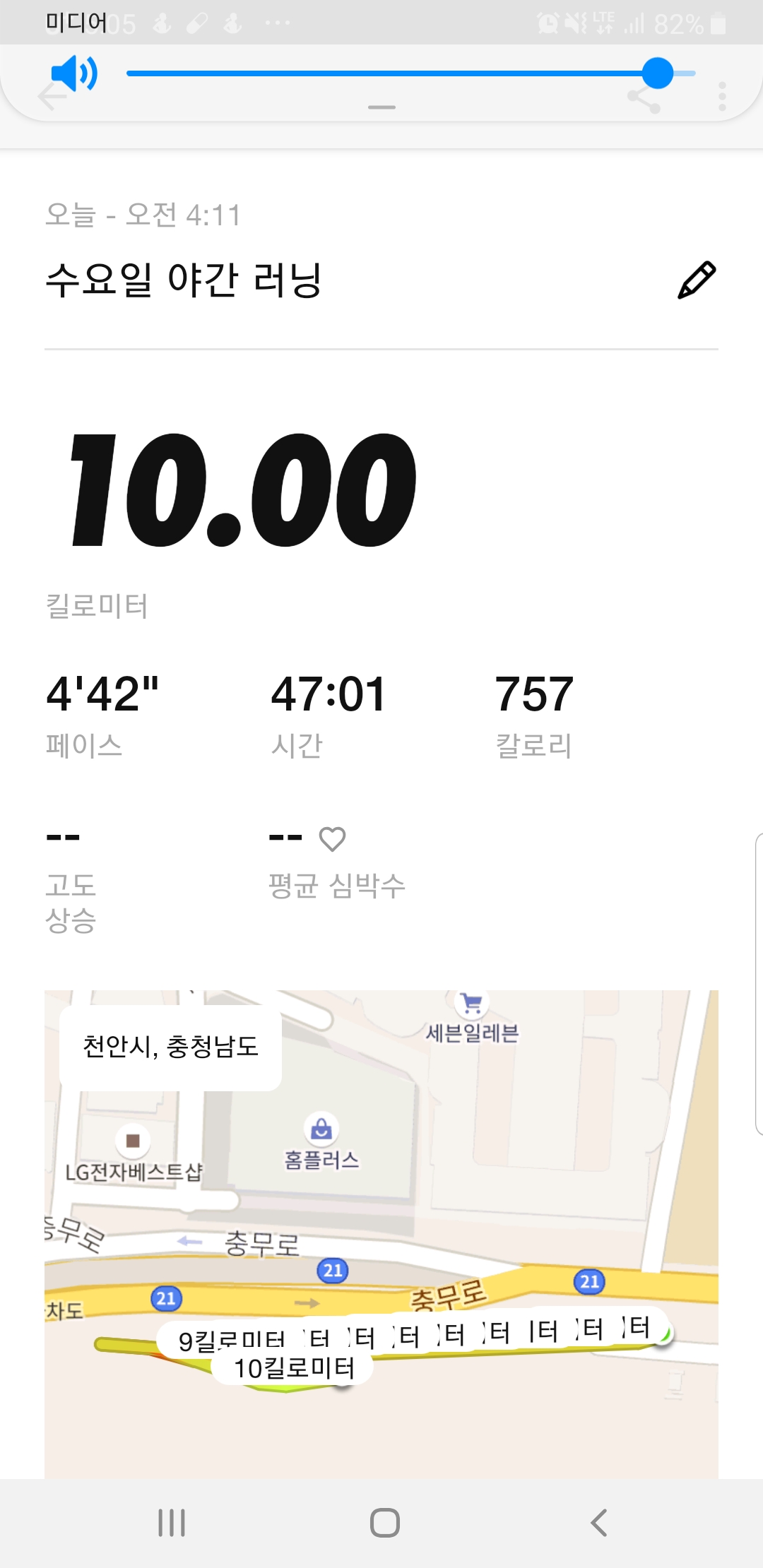Open the run route map
763x1568 pixels.
[381, 1234]
